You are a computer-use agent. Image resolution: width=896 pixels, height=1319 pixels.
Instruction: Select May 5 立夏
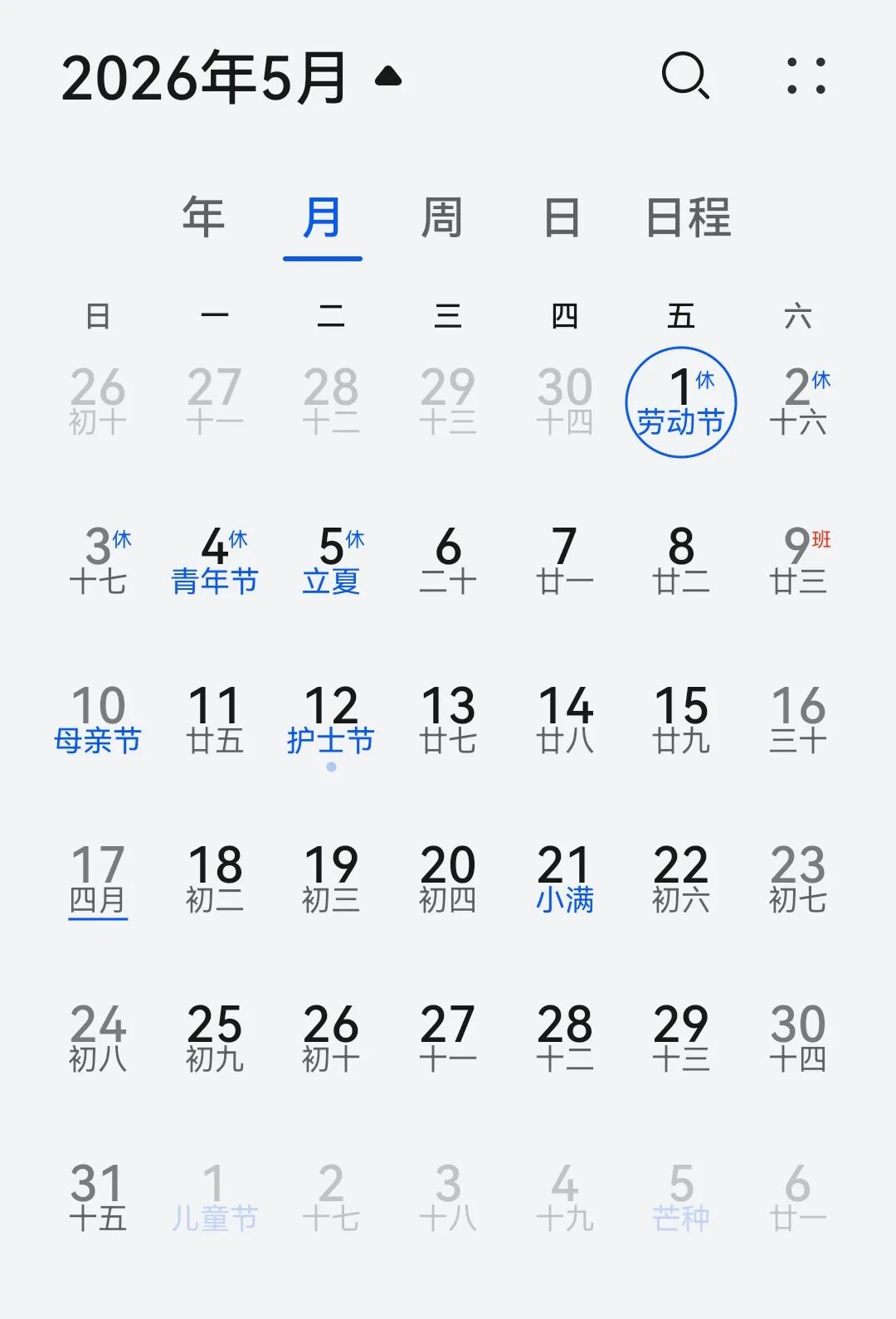point(331,562)
